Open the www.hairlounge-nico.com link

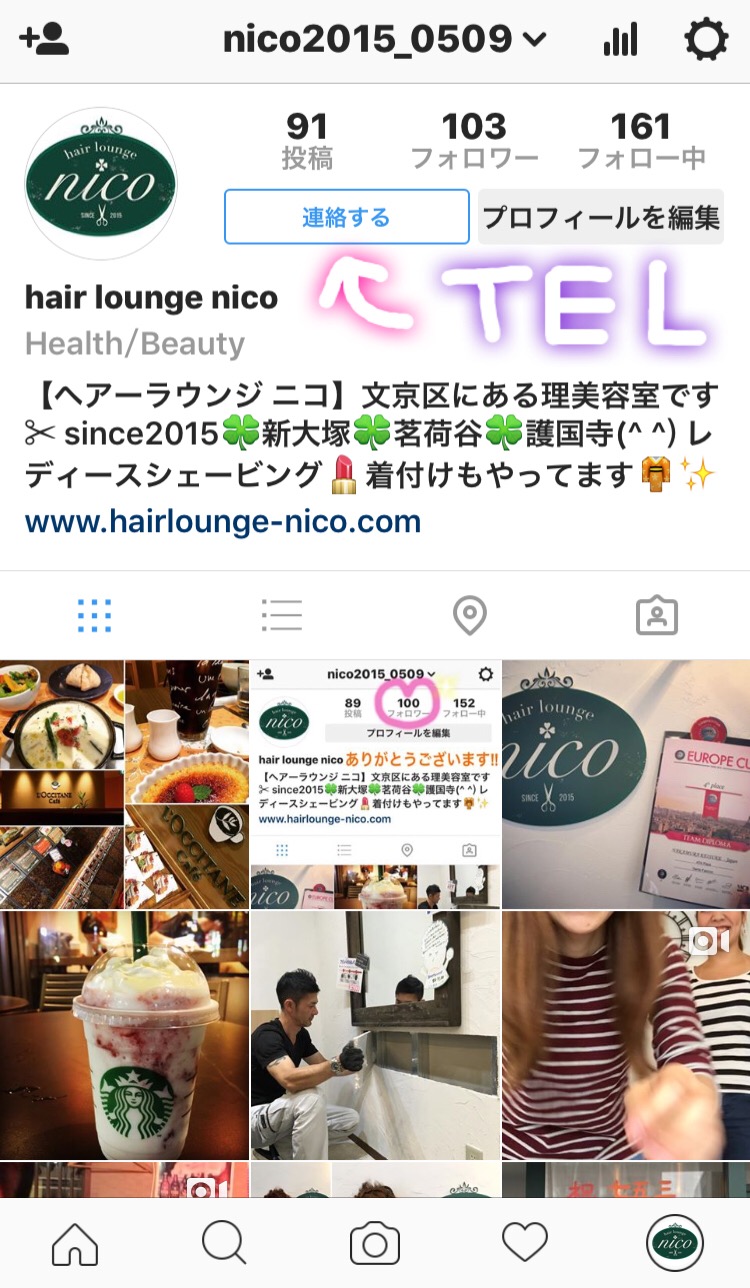pyautogui.click(x=223, y=521)
